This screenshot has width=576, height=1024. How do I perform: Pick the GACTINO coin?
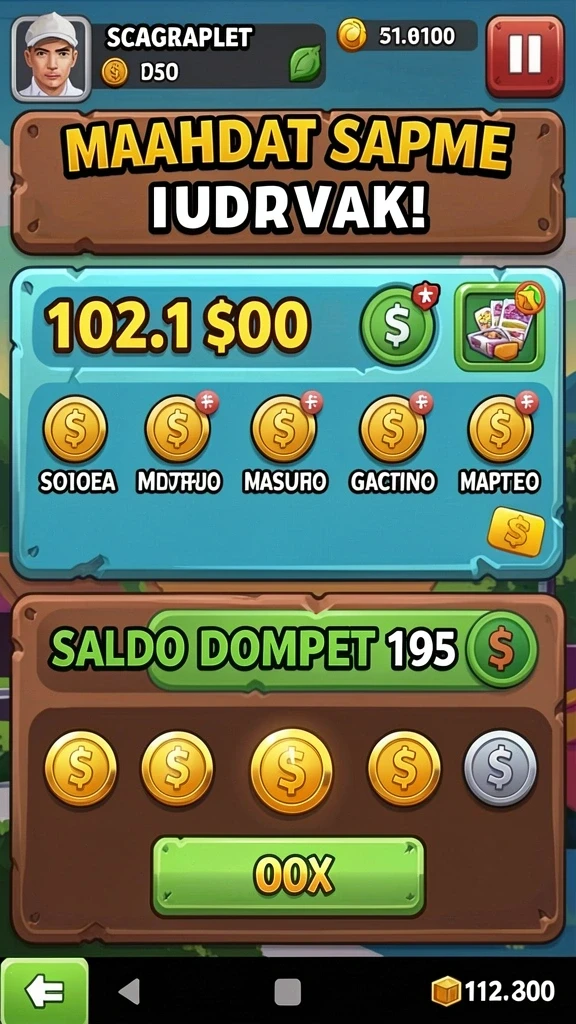click(392, 429)
